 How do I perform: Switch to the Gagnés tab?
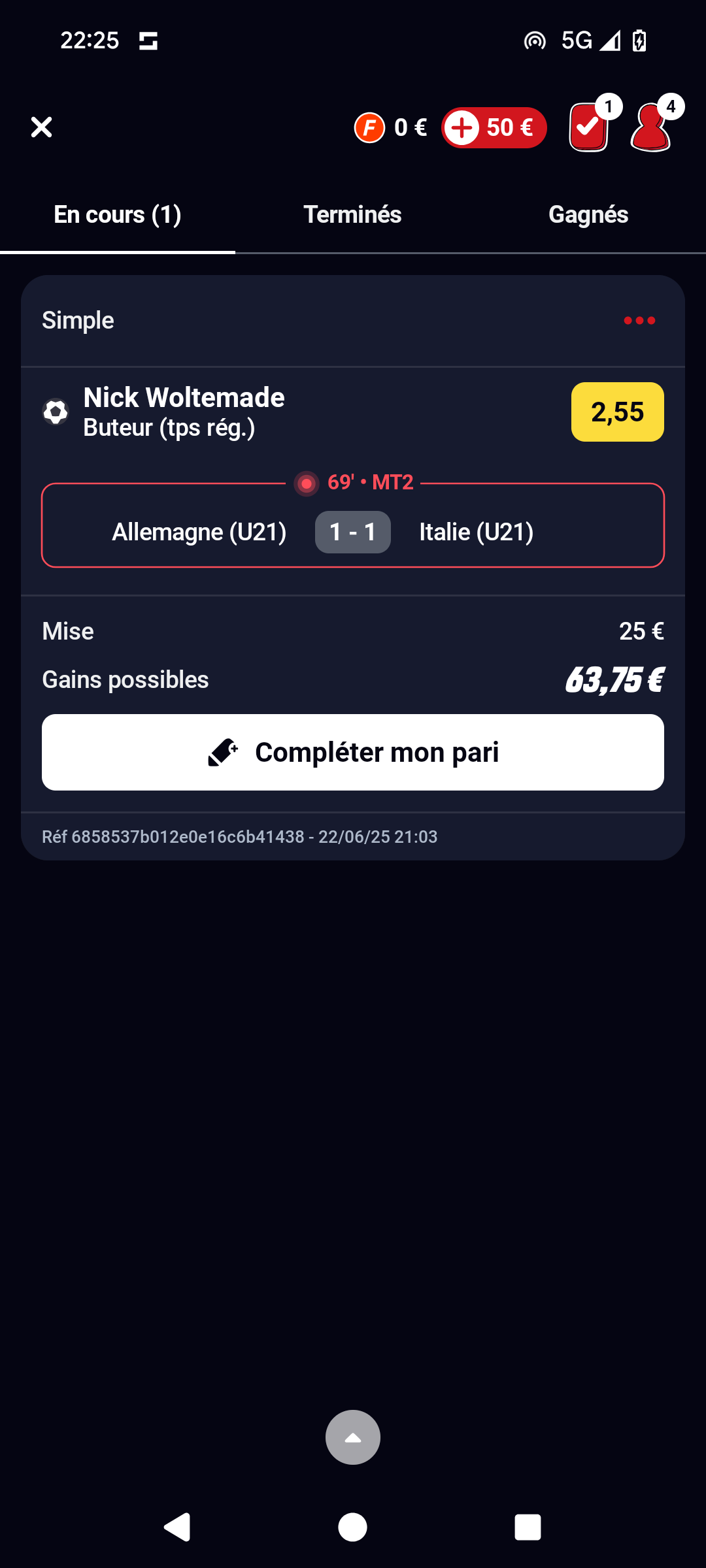point(588,215)
